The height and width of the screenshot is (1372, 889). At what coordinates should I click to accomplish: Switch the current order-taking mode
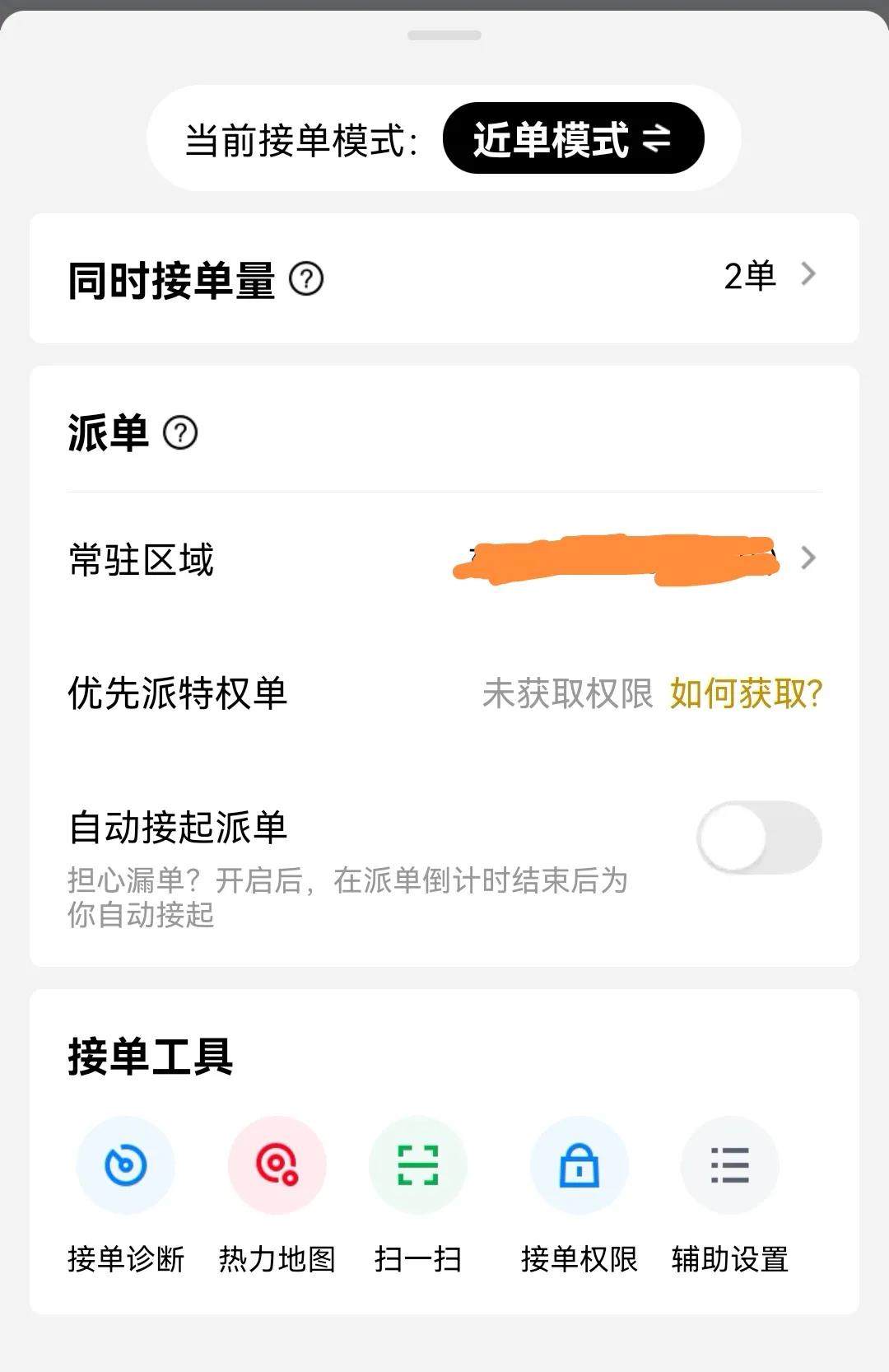tap(573, 140)
